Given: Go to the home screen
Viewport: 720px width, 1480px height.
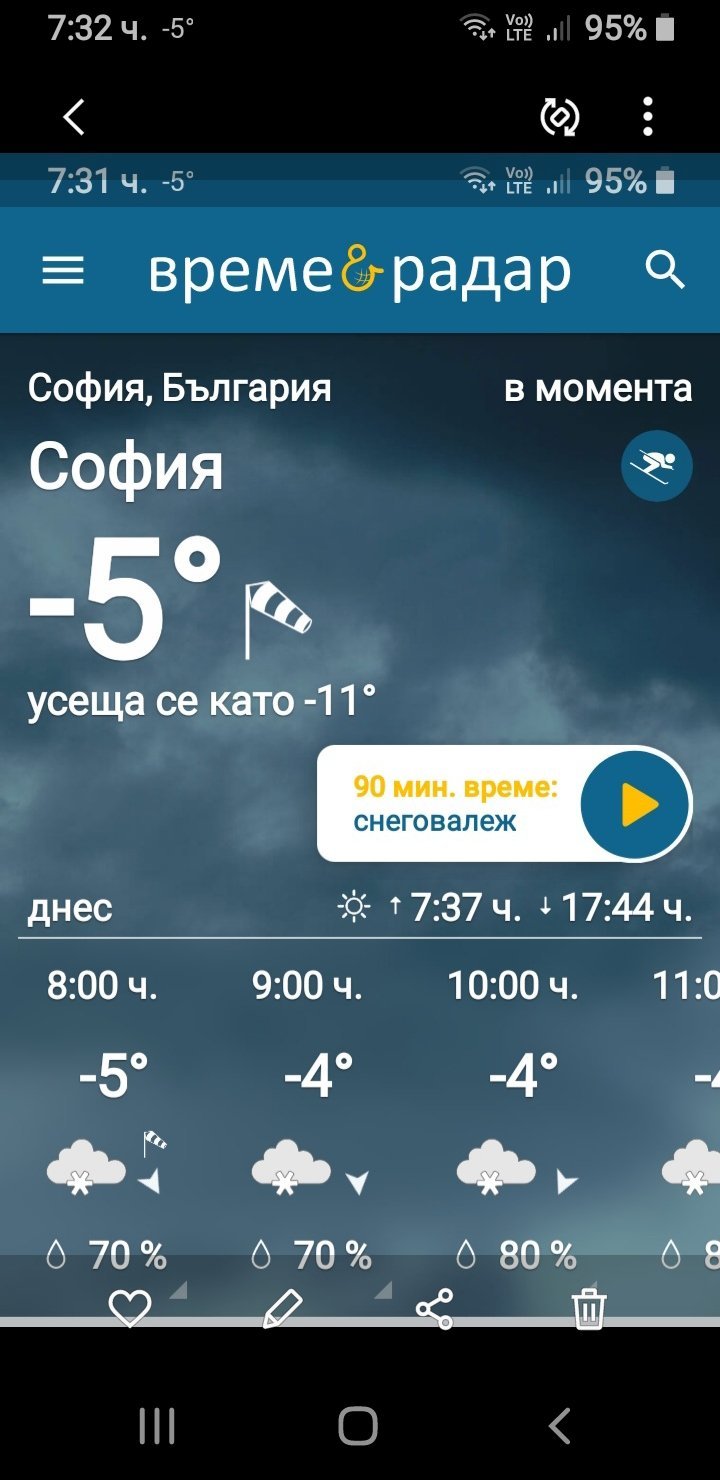Looking at the screenshot, I should (x=358, y=1425).
